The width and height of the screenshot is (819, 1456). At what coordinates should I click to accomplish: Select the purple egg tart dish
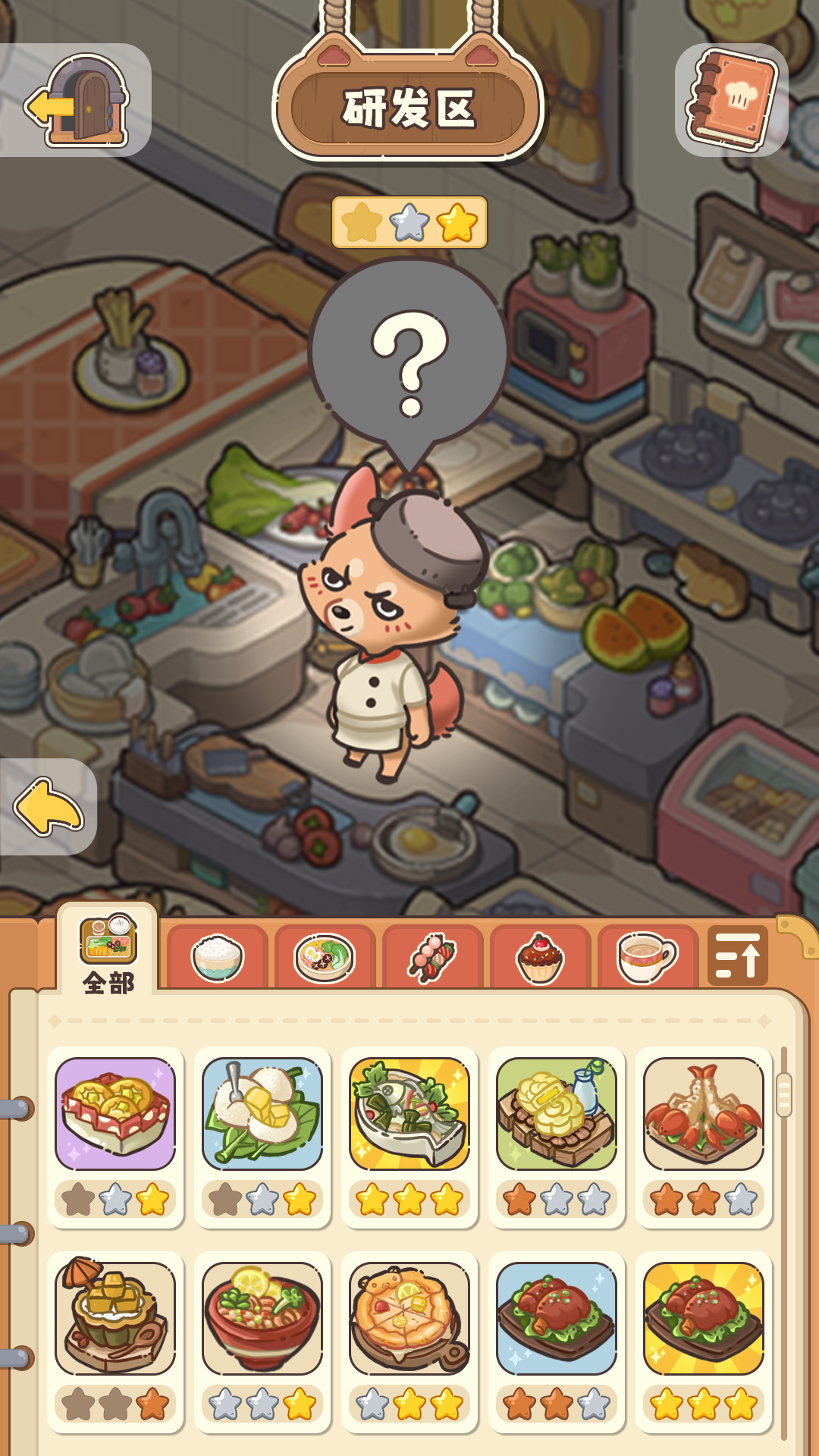coord(115,1114)
